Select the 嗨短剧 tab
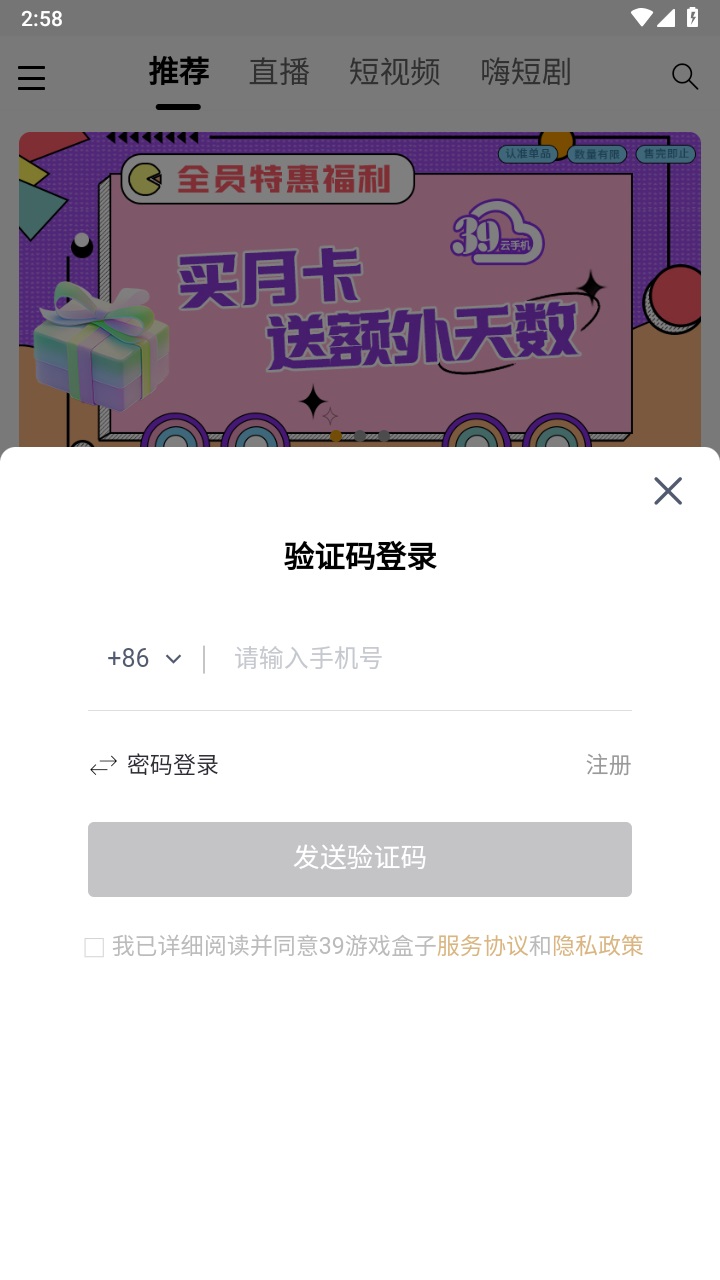 click(x=524, y=73)
